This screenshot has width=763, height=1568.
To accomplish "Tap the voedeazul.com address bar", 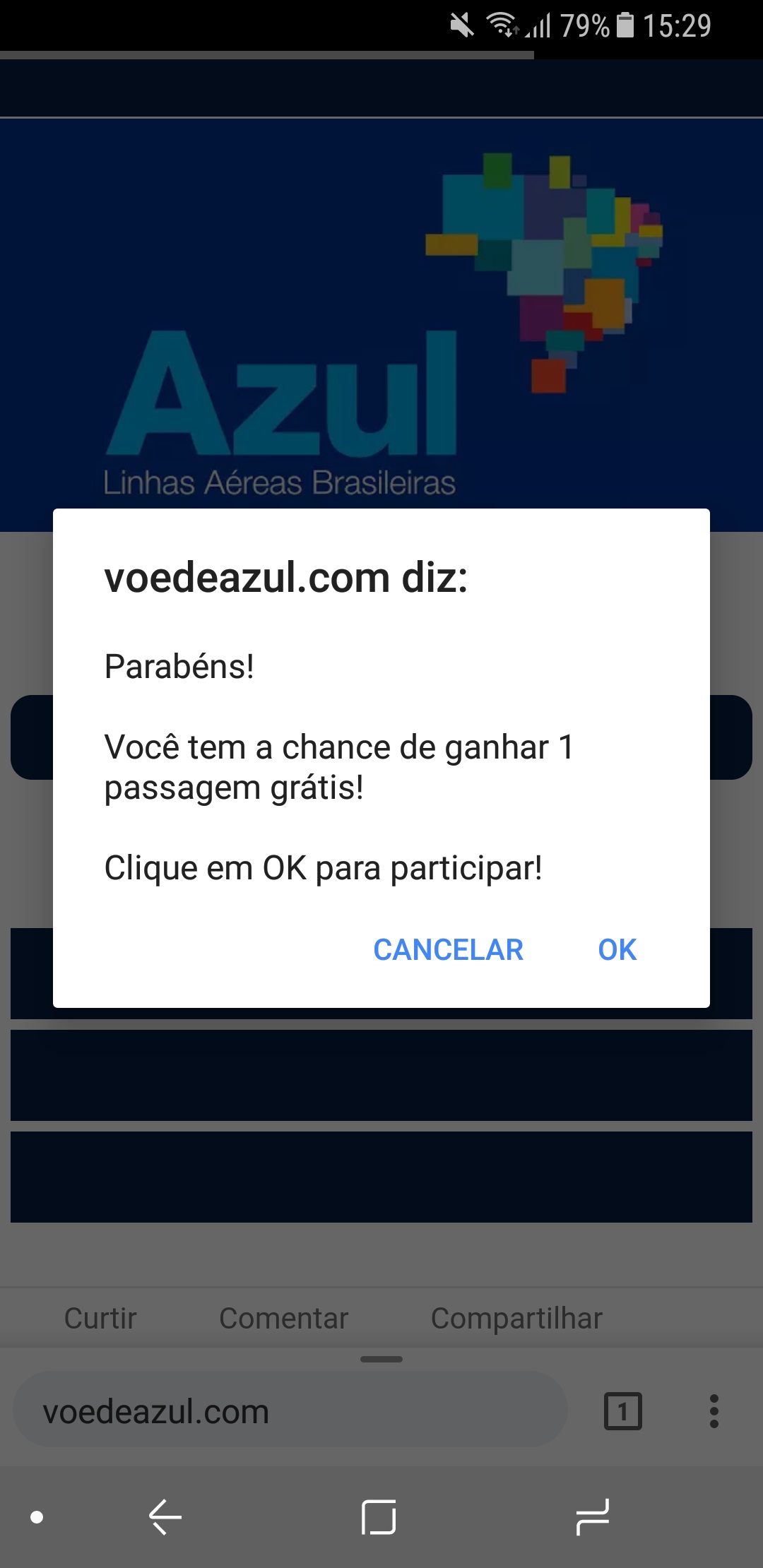I will point(290,1411).
